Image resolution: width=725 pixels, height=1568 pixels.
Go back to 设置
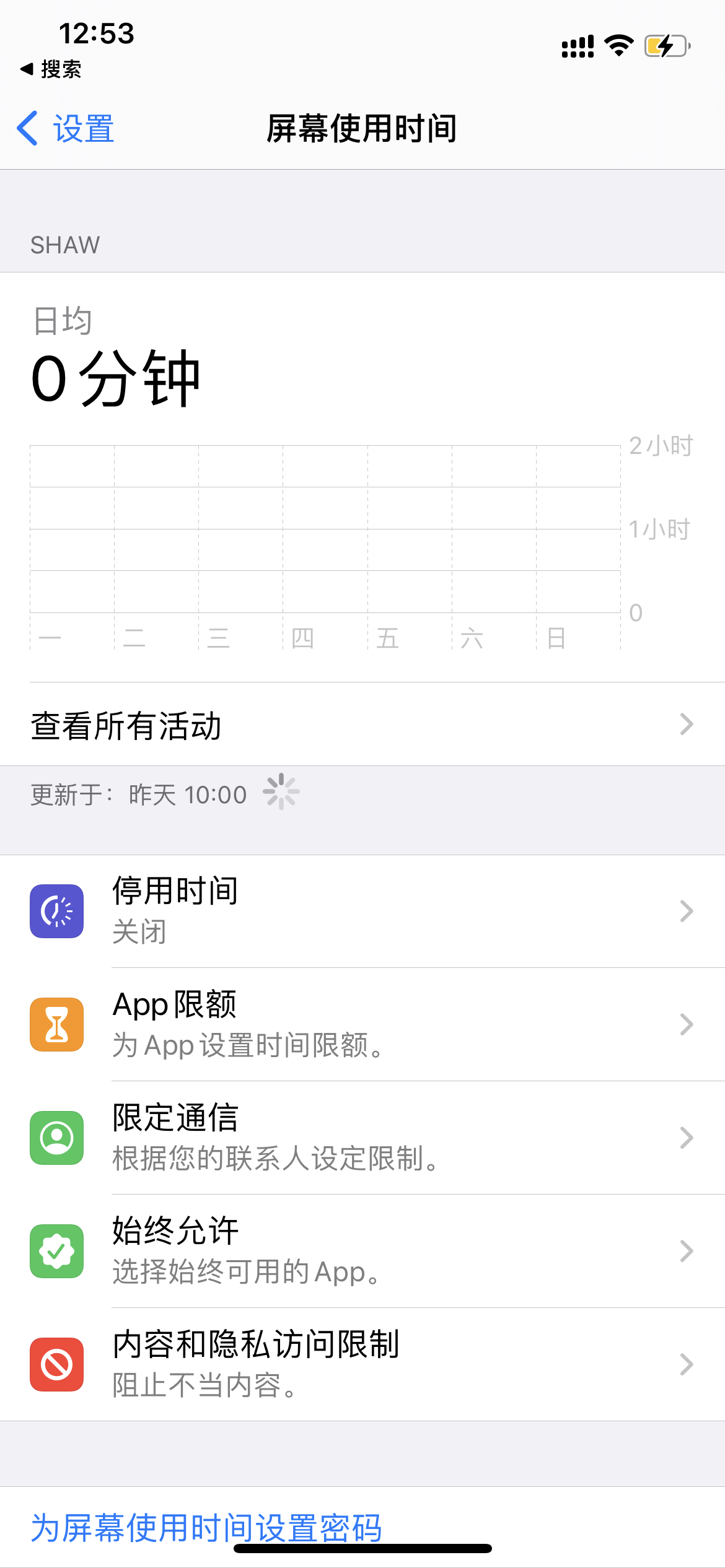click(66, 129)
